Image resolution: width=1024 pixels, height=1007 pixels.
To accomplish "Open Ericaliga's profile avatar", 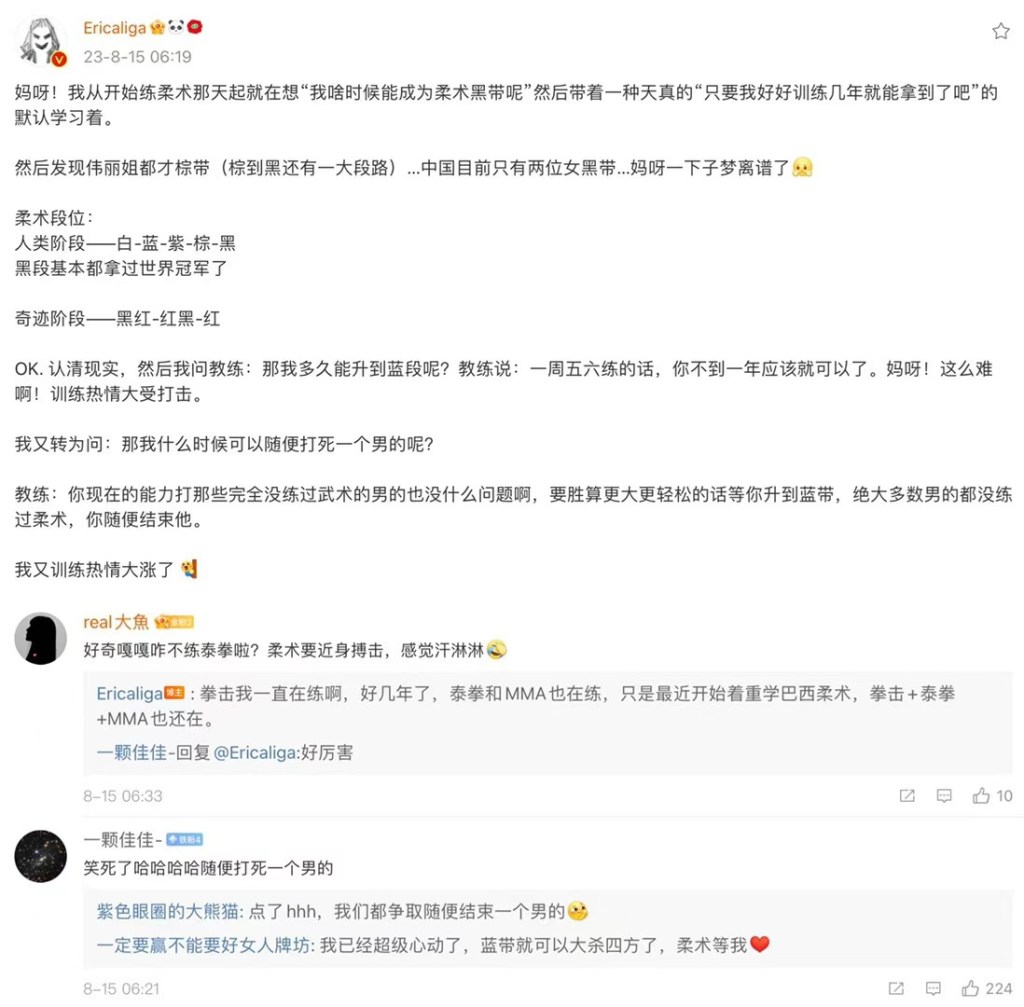I will click(x=41, y=41).
